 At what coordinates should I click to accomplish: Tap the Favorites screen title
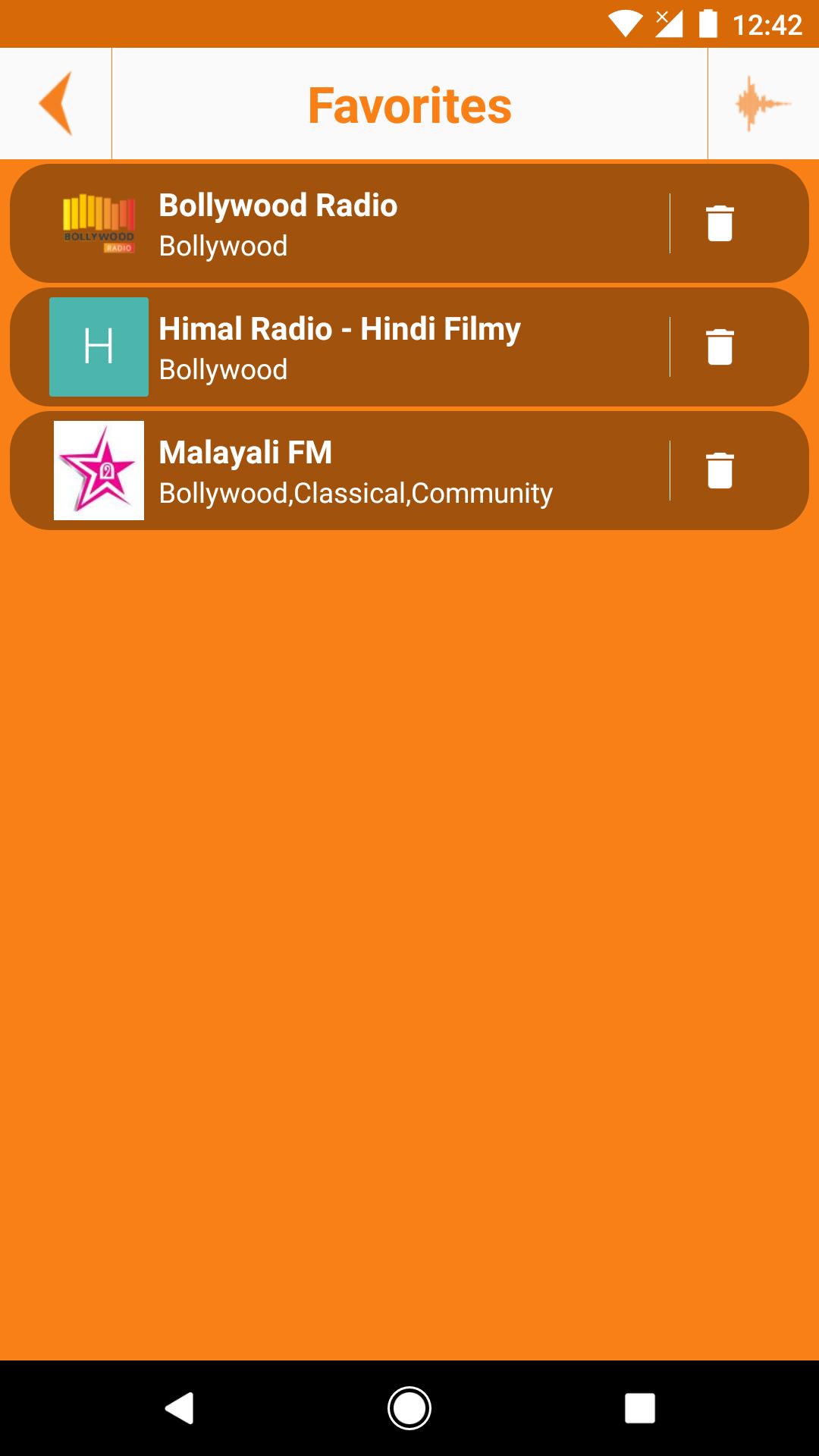[409, 104]
